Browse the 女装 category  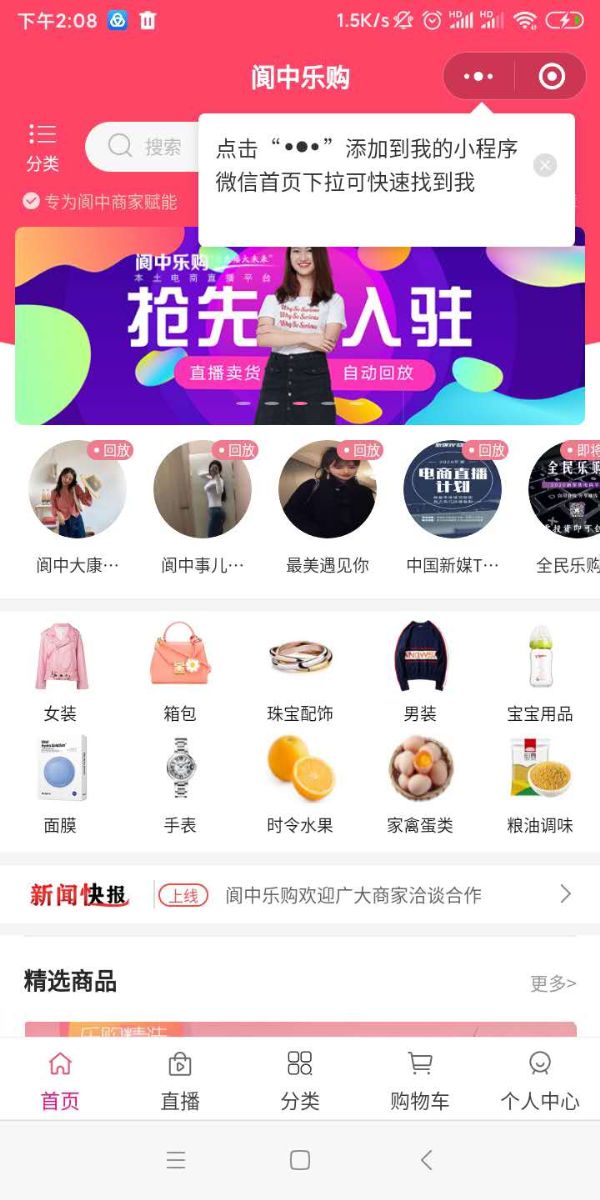(x=60, y=670)
